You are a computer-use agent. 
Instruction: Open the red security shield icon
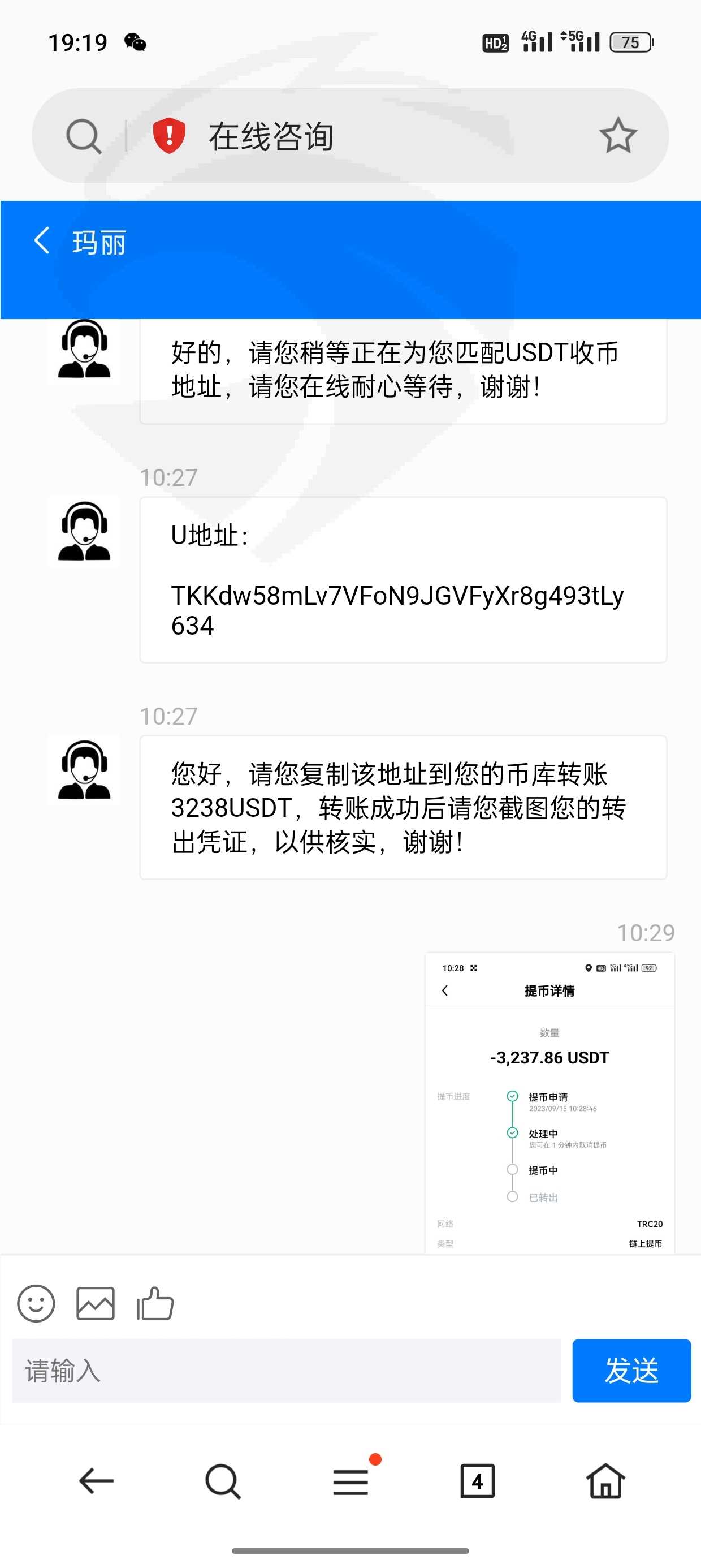point(168,135)
